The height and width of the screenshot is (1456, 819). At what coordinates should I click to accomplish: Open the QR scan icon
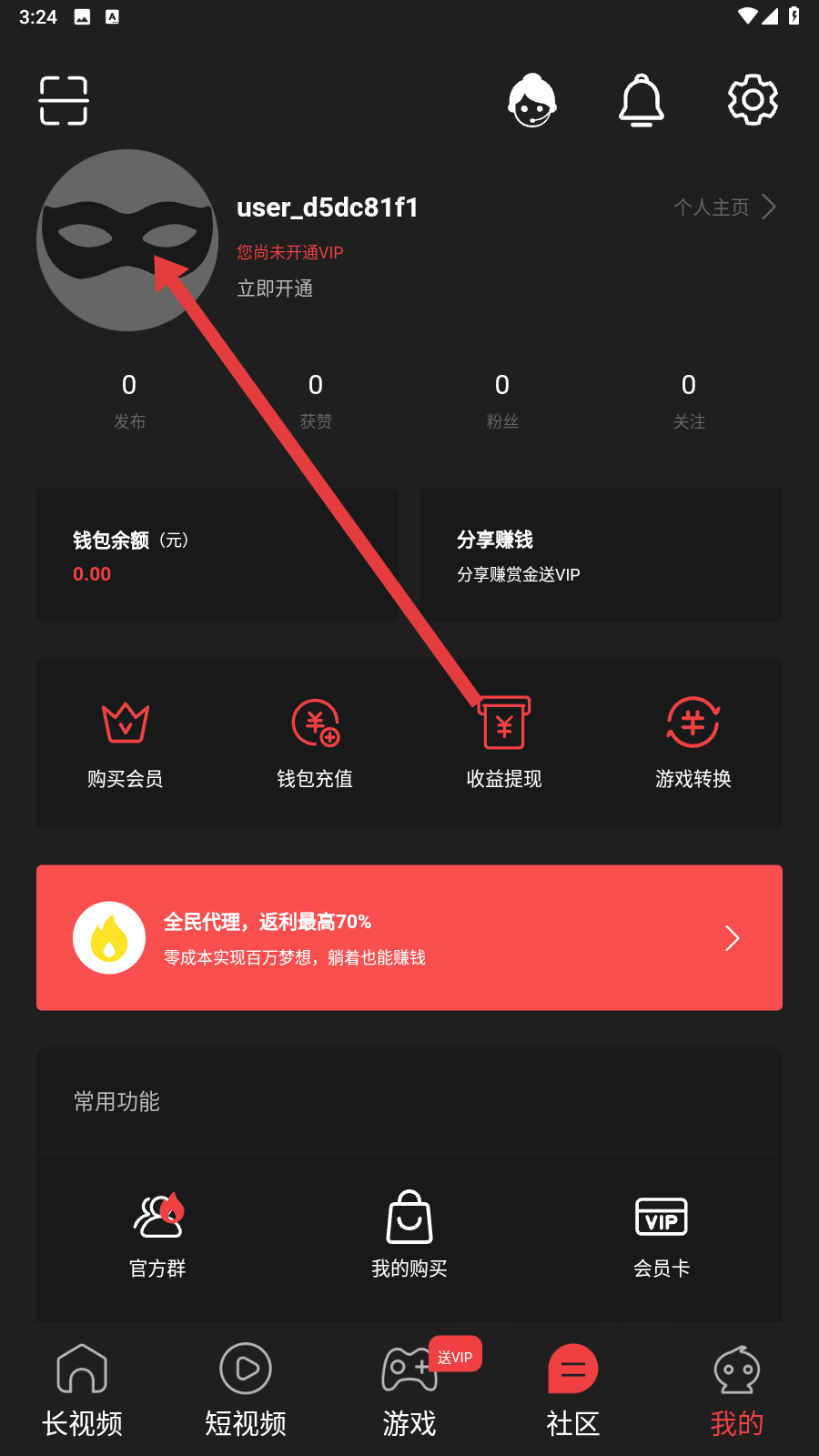[x=64, y=100]
